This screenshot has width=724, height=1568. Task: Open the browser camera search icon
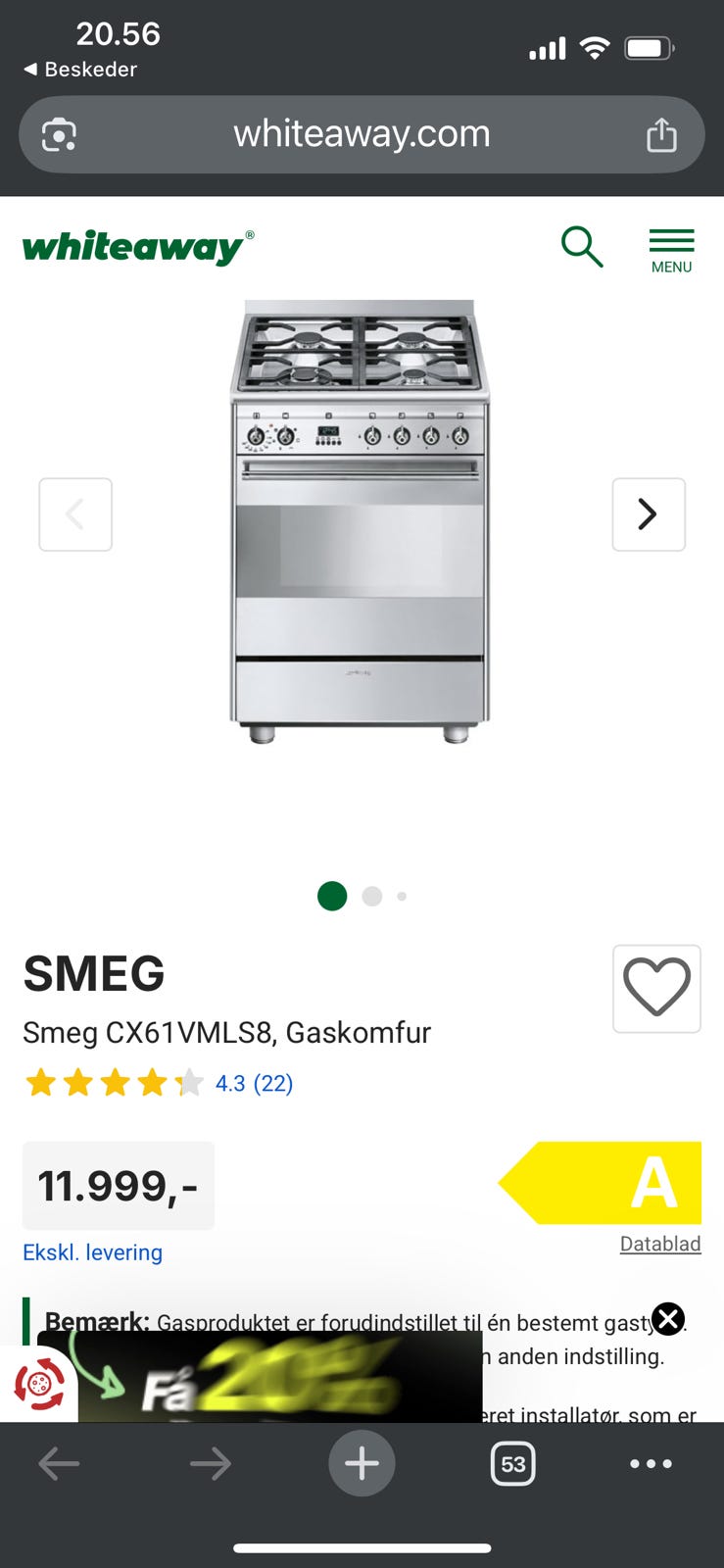pyautogui.click(x=59, y=134)
